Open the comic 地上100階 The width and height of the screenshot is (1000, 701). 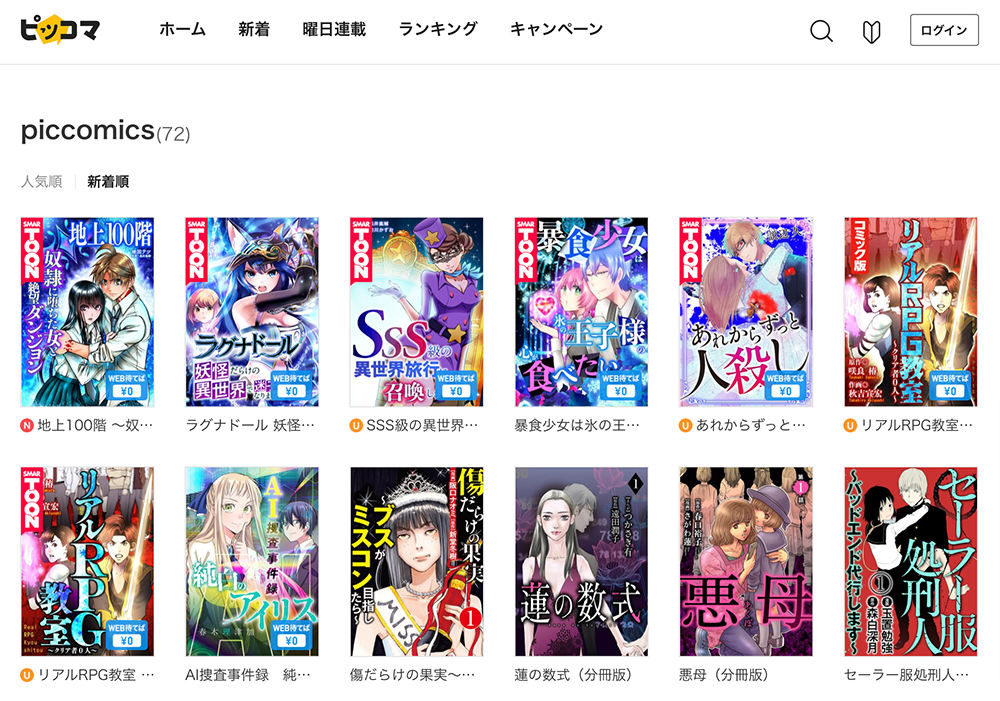pyautogui.click(x=88, y=311)
